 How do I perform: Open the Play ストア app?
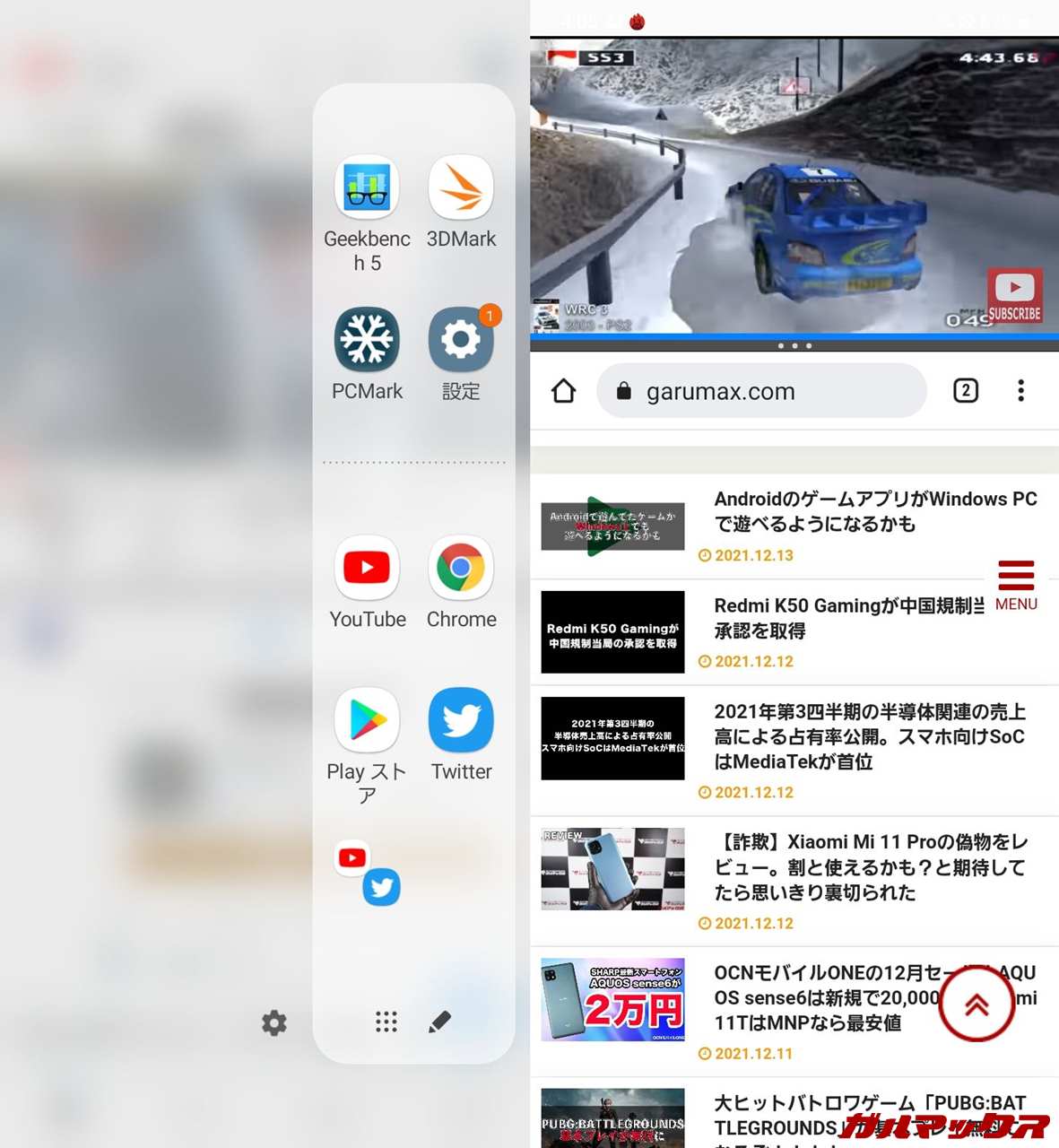click(x=367, y=720)
